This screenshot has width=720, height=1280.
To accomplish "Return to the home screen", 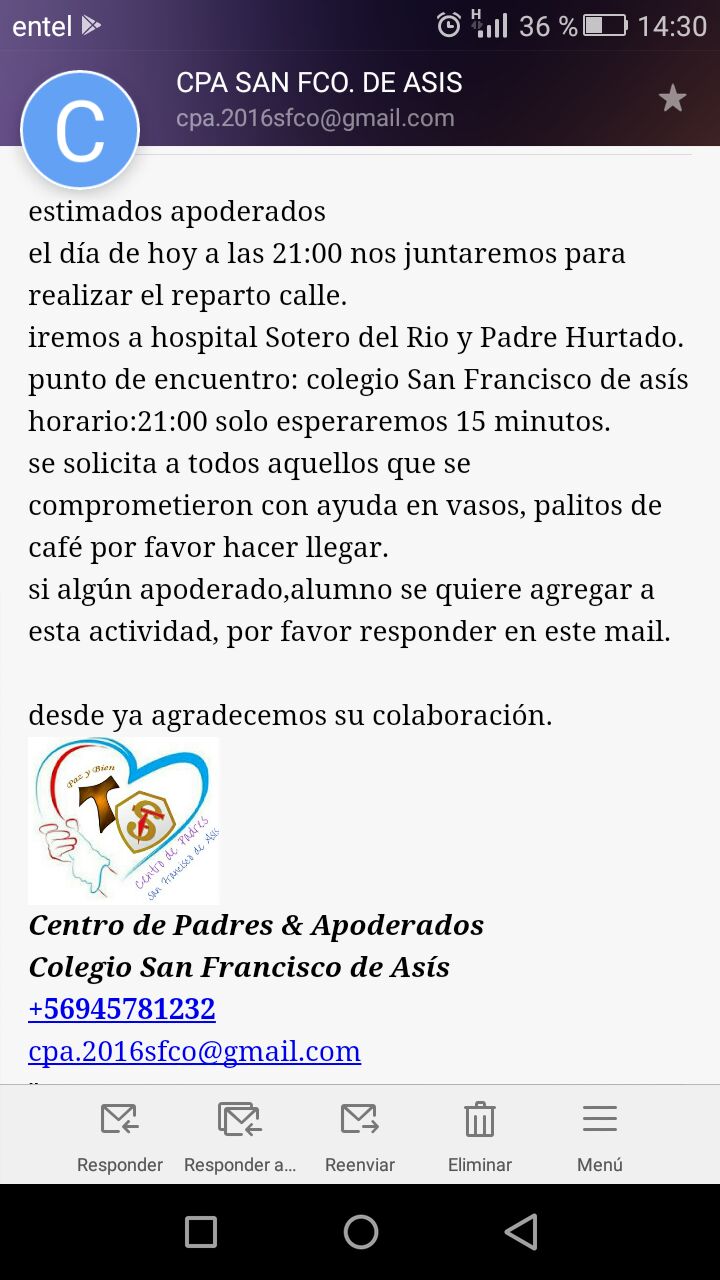I will pos(360,1232).
